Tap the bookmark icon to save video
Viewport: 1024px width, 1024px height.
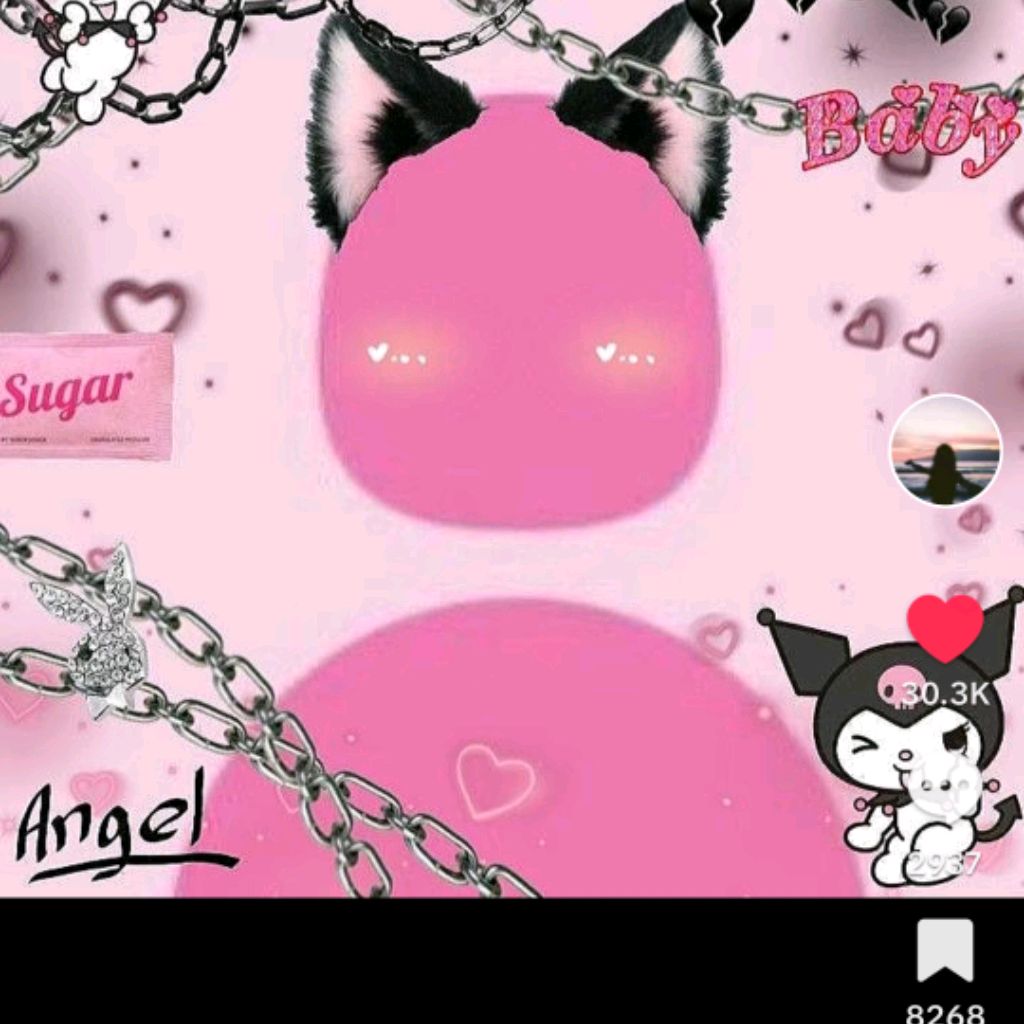(945, 950)
